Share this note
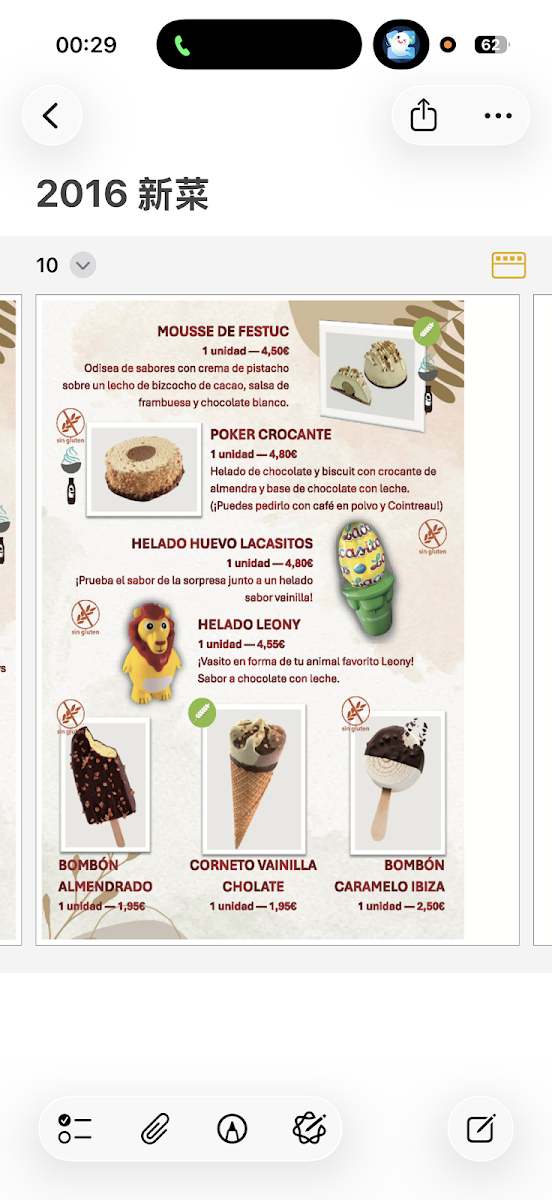The image size is (552, 1200). pyautogui.click(x=424, y=116)
